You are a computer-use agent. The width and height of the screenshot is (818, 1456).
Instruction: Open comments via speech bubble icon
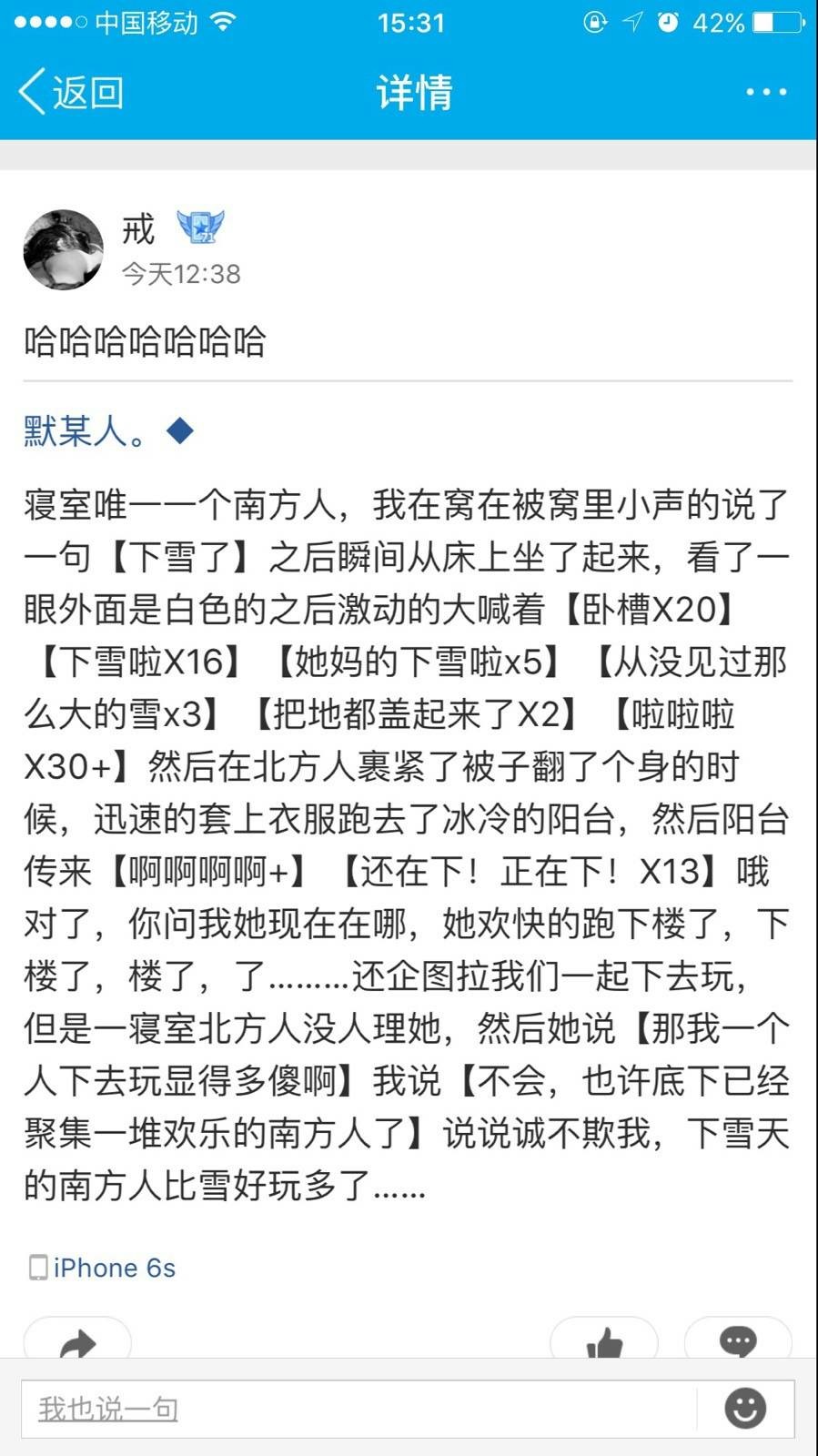click(x=737, y=1340)
